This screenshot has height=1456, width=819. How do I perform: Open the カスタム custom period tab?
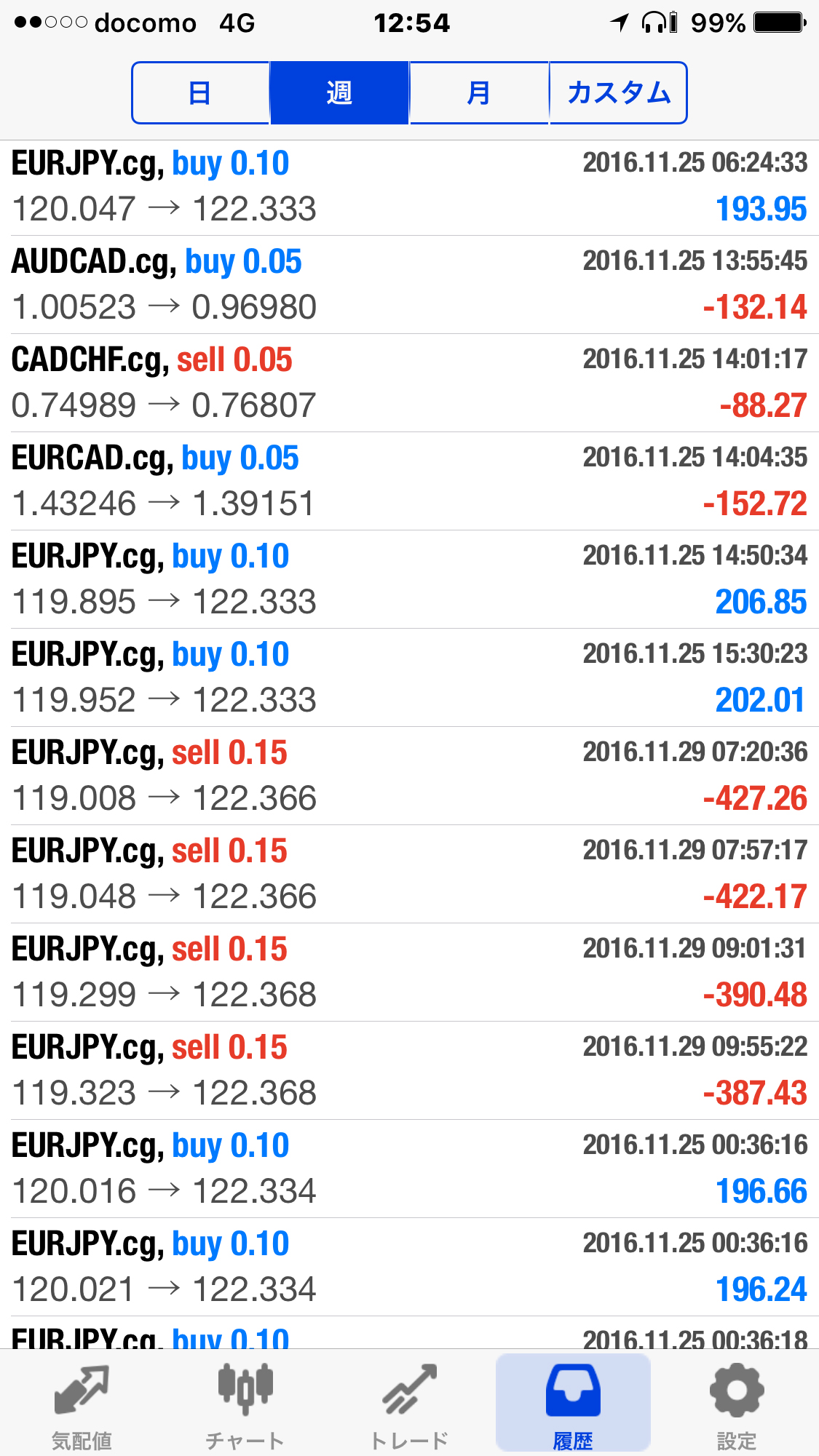point(618,93)
